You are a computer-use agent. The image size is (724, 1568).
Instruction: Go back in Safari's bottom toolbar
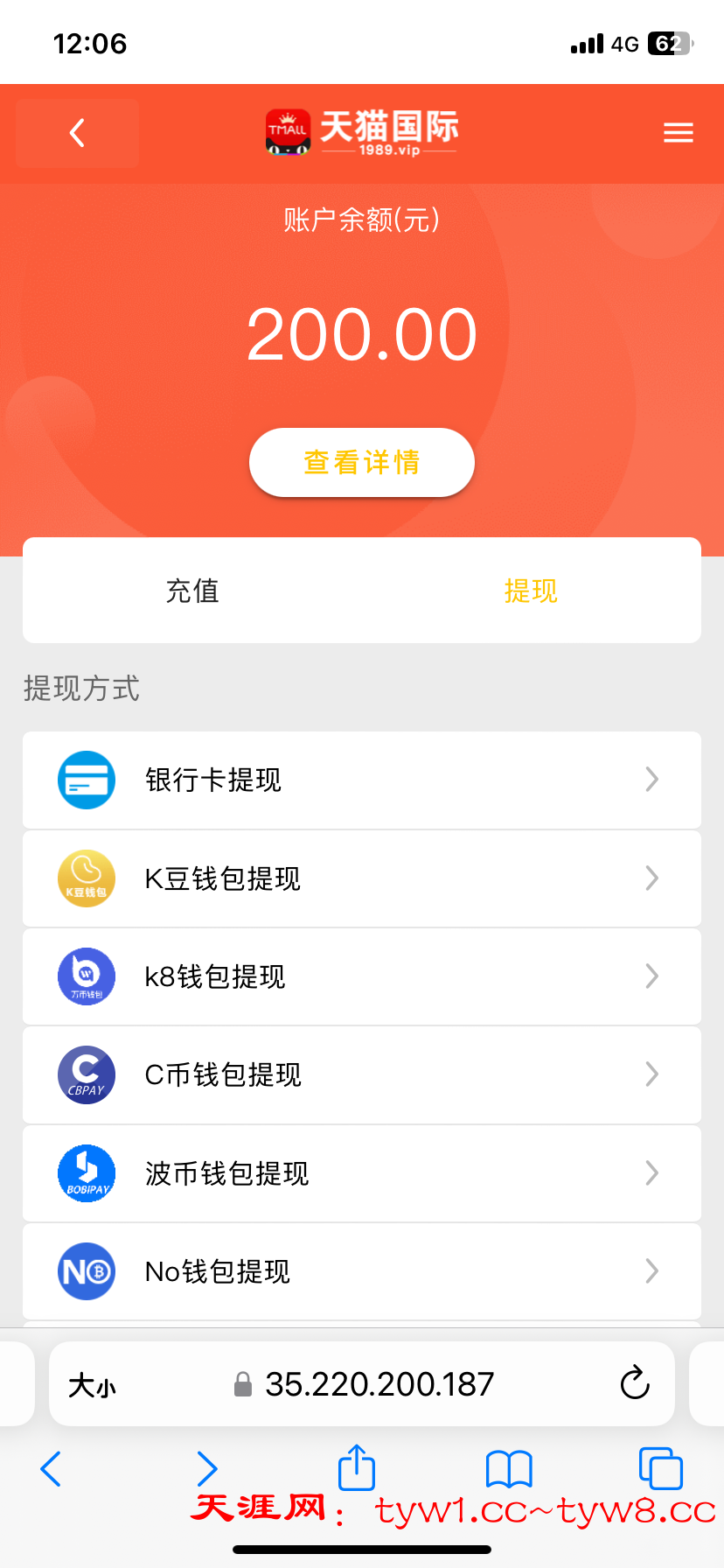[x=52, y=1468]
